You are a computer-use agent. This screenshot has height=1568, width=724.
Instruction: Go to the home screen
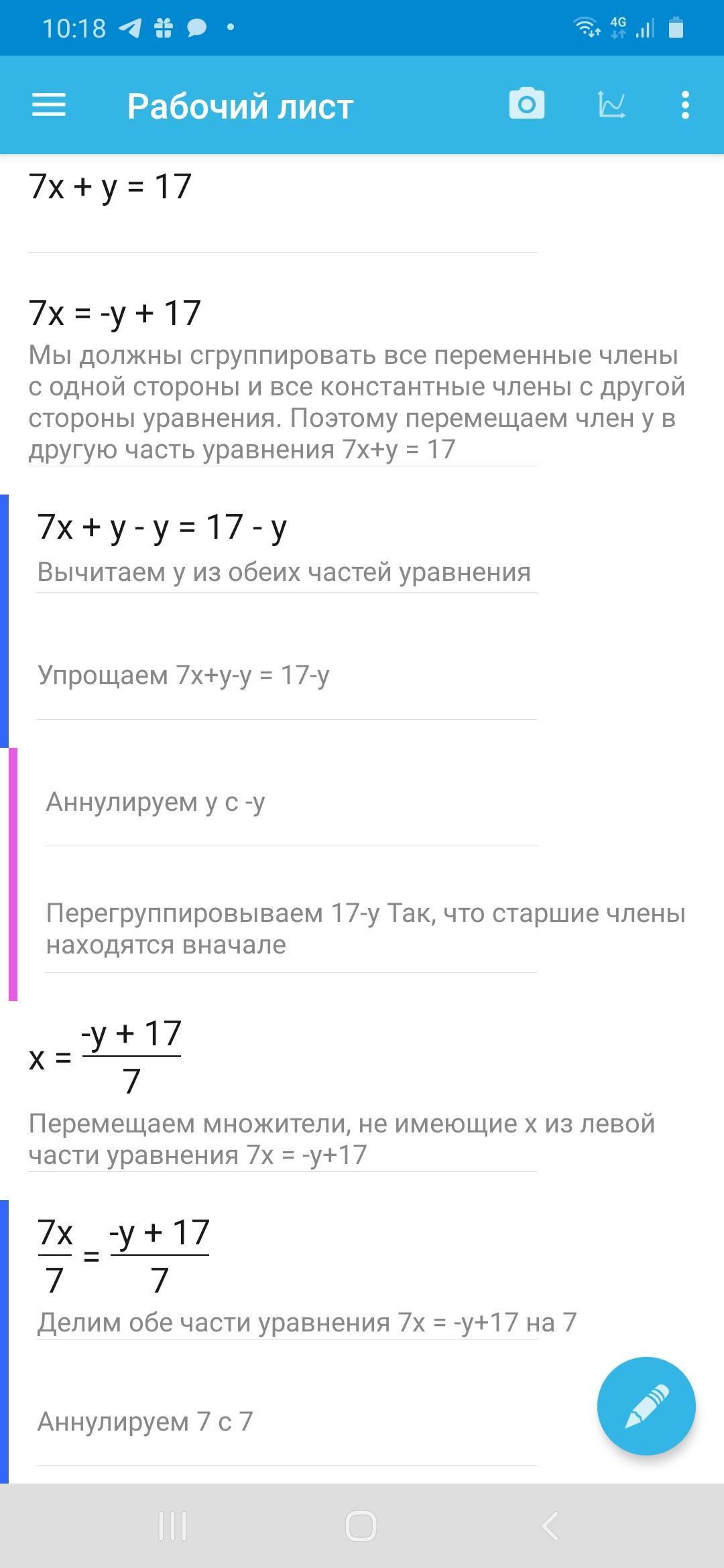coord(361,1526)
